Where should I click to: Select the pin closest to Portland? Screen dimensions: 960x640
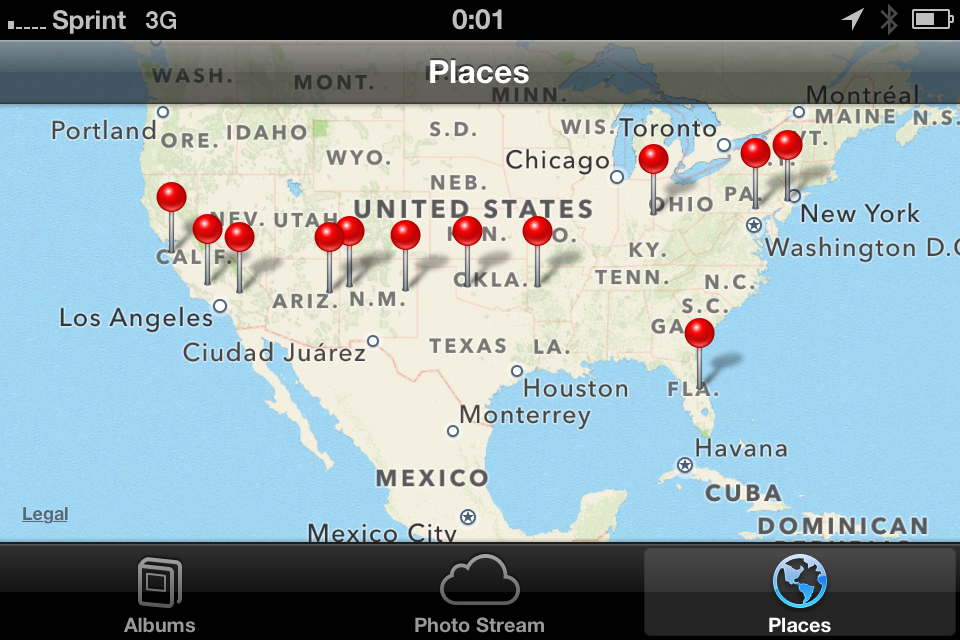coord(172,197)
